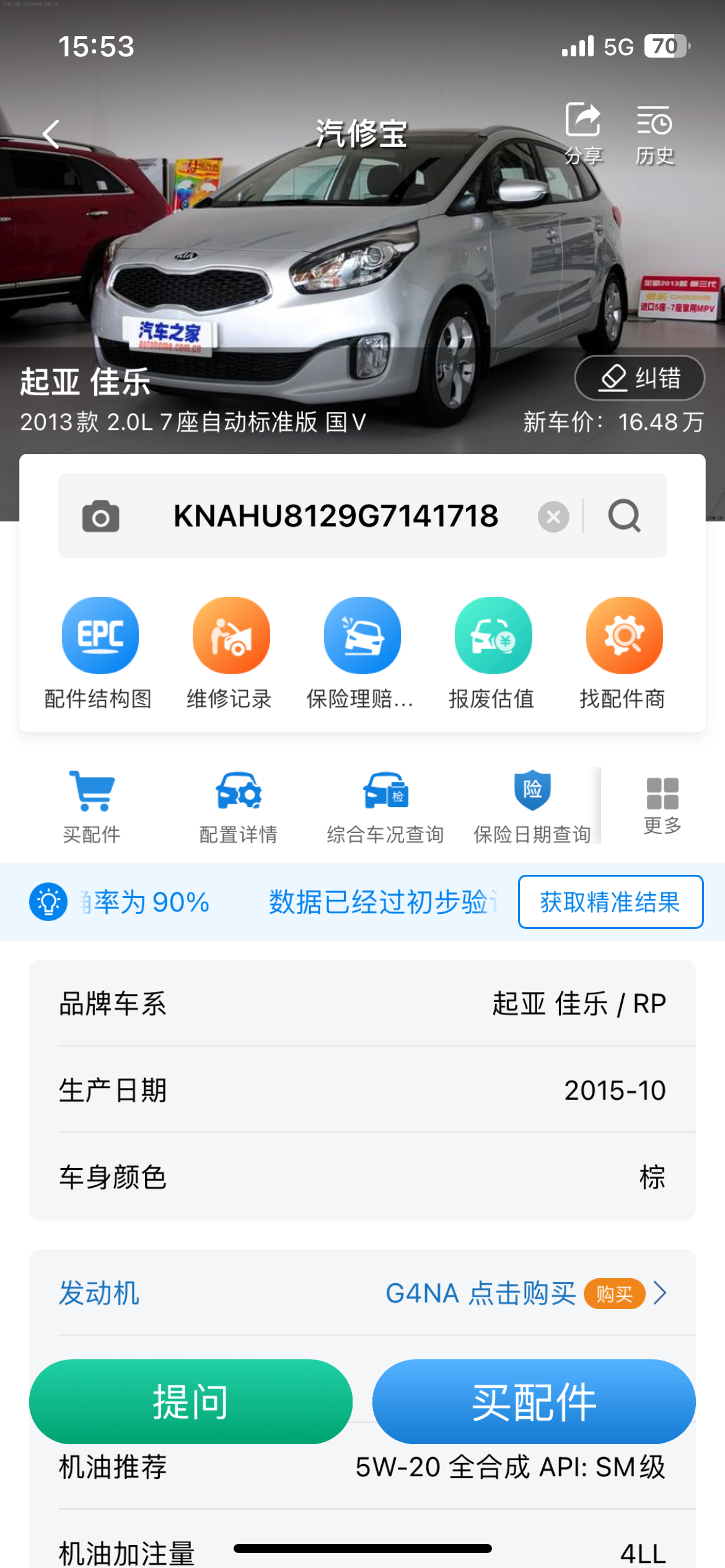Tap 获取精准结果 button
This screenshot has height=1568, width=725.
coord(610,902)
